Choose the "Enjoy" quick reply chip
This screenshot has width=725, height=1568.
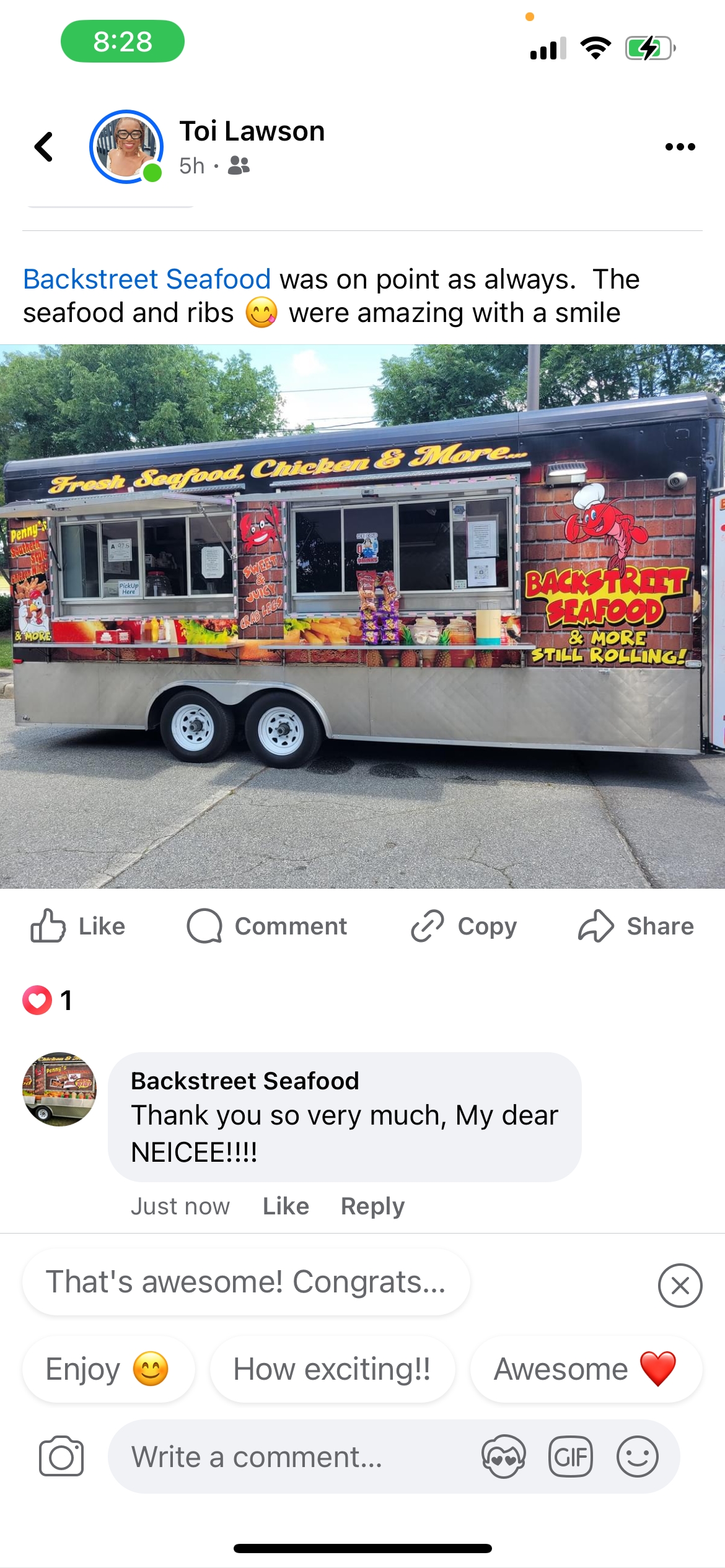point(108,1369)
